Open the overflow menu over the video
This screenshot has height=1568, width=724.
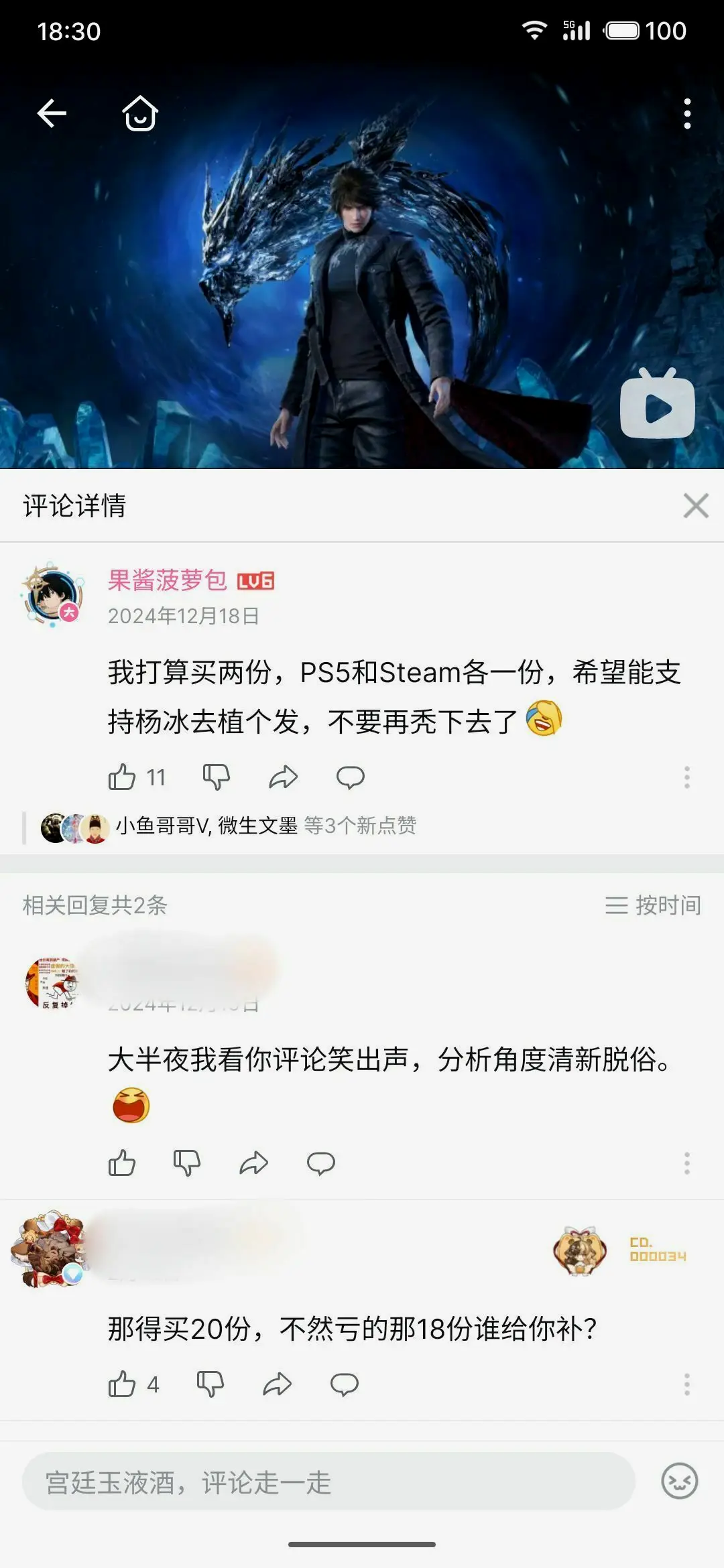[687, 114]
